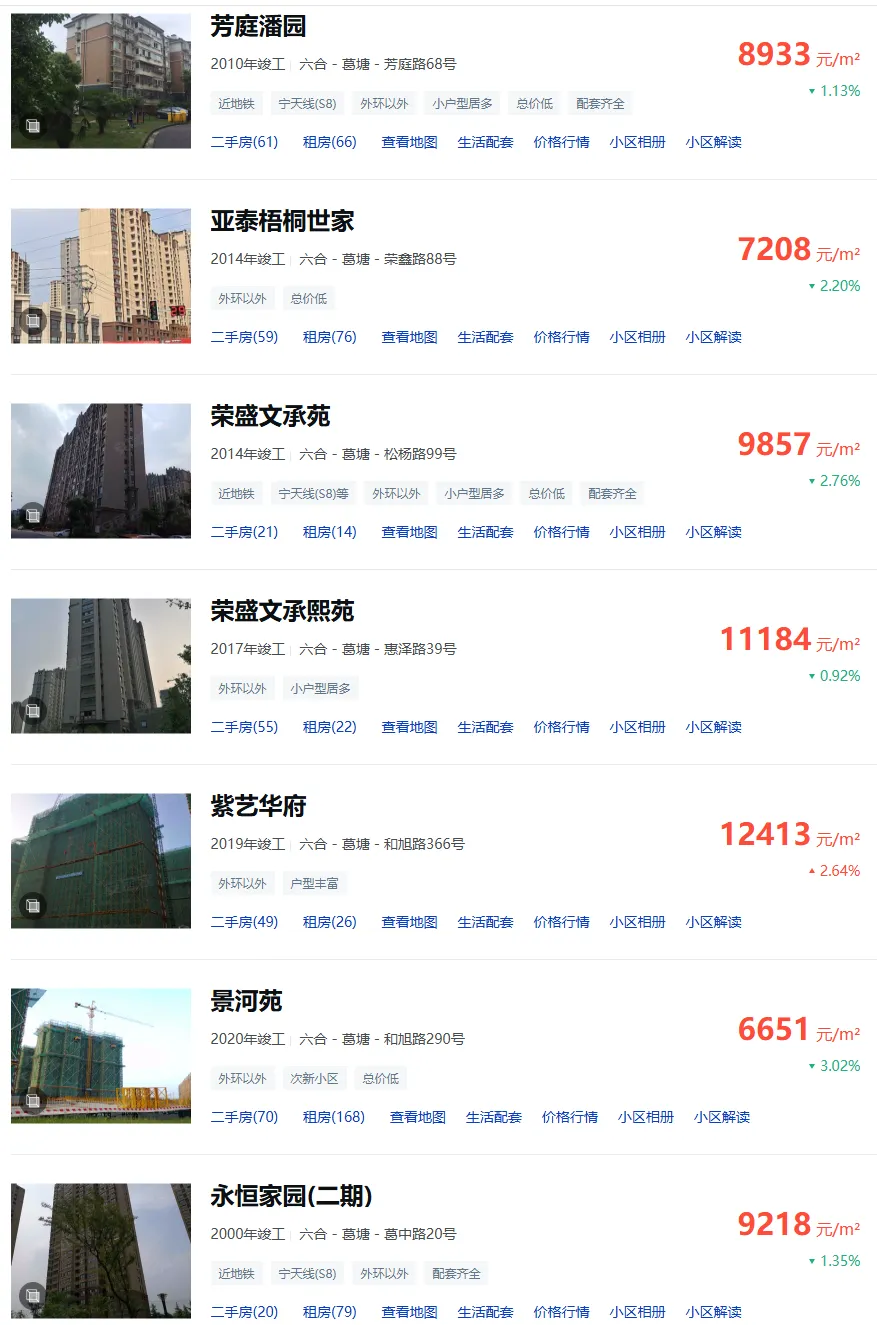The image size is (877, 1325).
Task: Read 小区解读 for 荣盛文承熙苑
Action: pyautogui.click(x=713, y=727)
